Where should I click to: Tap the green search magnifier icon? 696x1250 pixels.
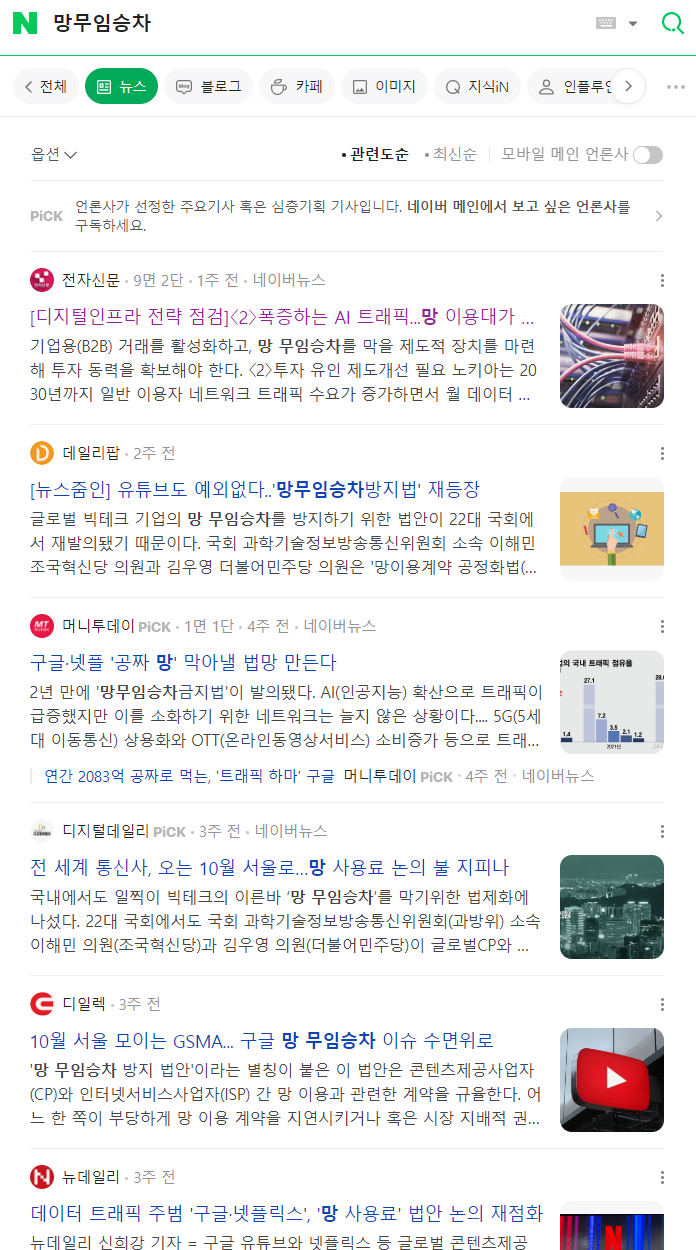(x=672, y=24)
